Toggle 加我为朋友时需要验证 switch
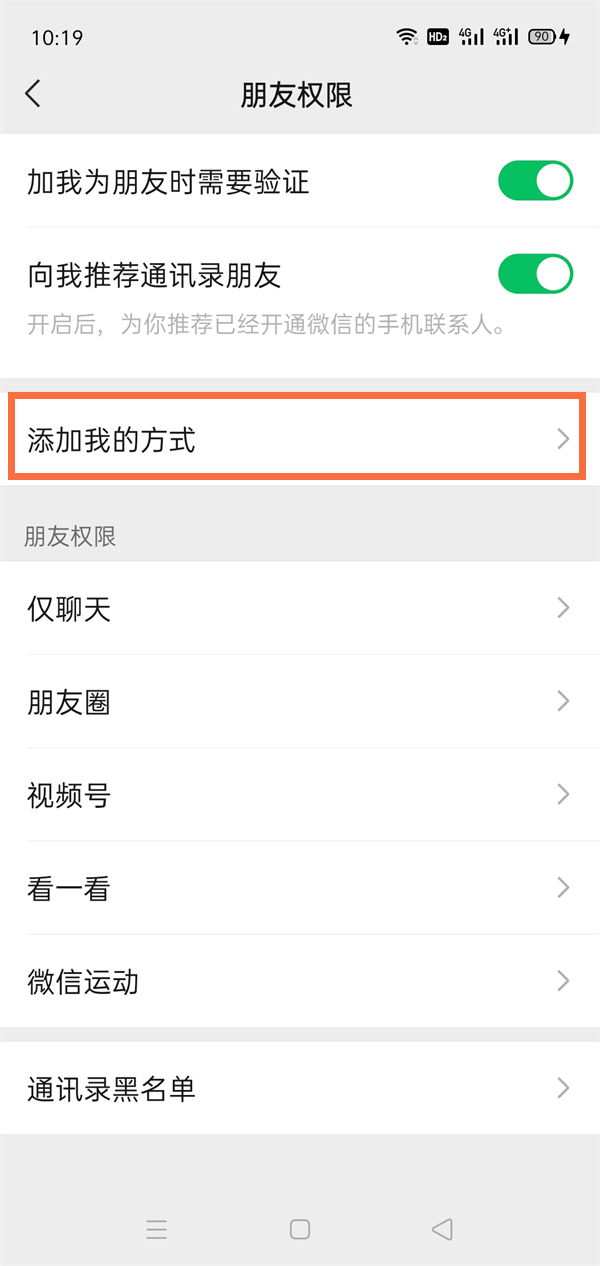600x1266 pixels. click(535, 182)
